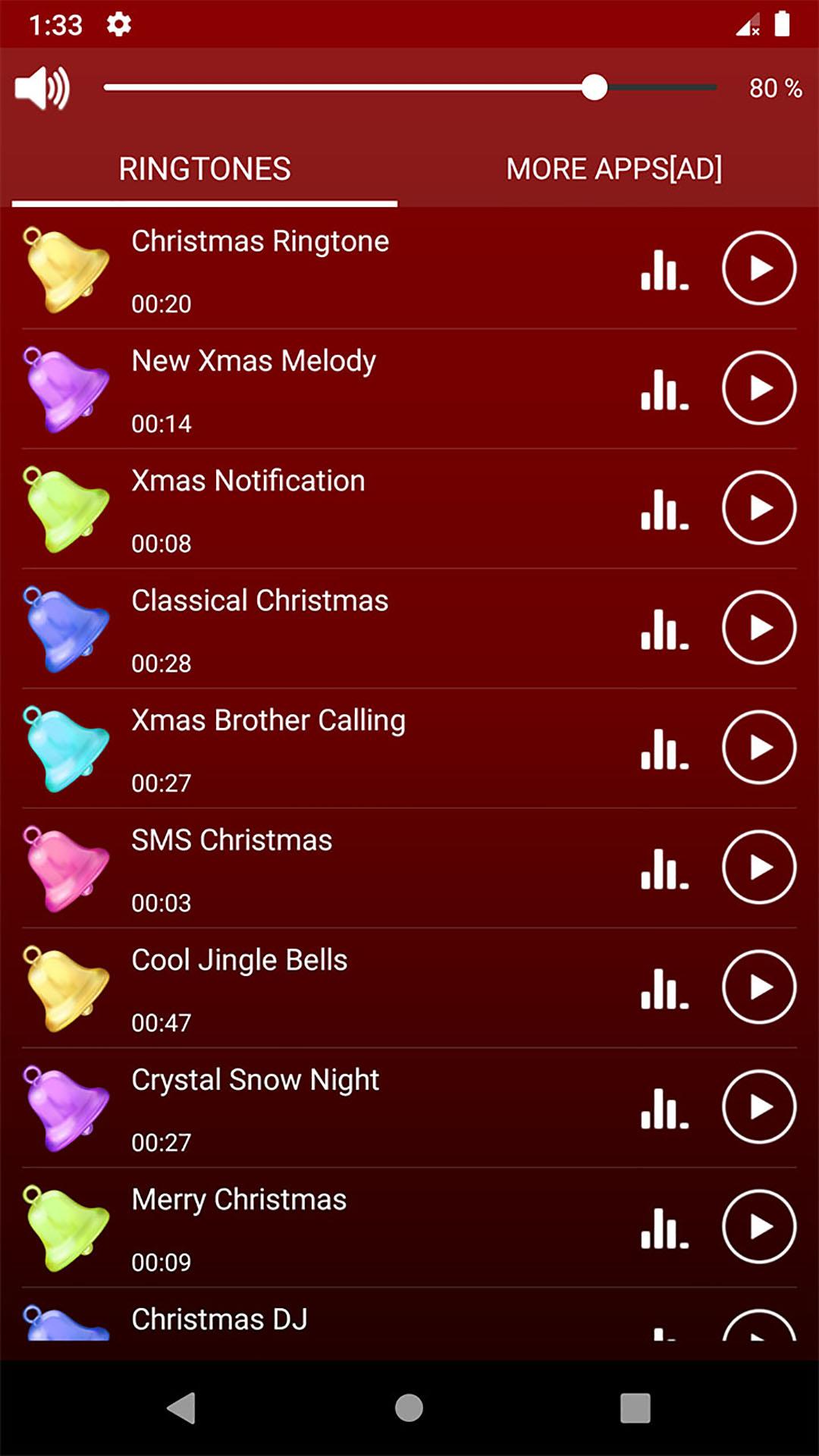Screen dimensions: 819x1456
Task: Play the Merry Christmas ringtone
Action: [x=759, y=1227]
